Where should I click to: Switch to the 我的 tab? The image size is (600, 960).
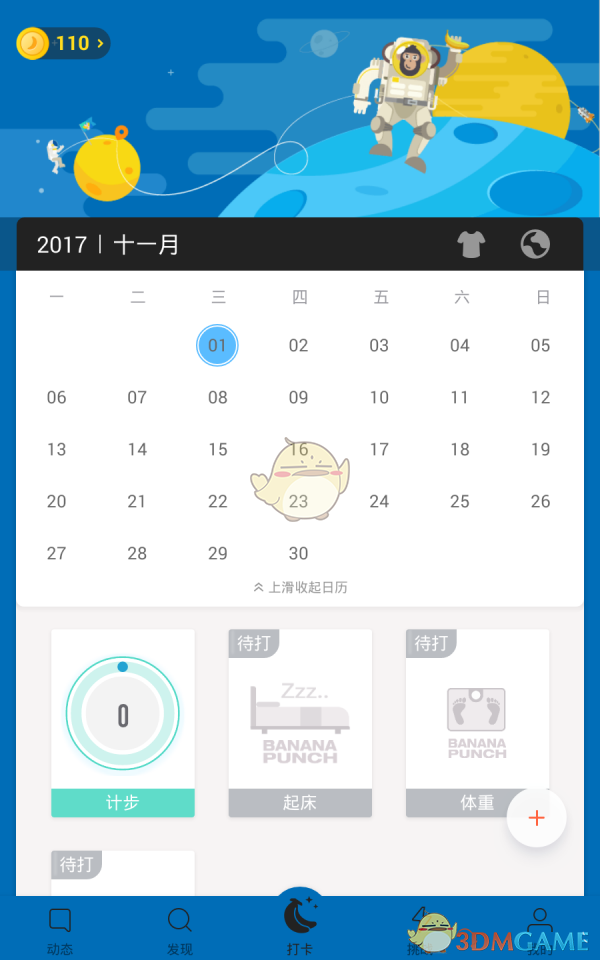coord(540,930)
